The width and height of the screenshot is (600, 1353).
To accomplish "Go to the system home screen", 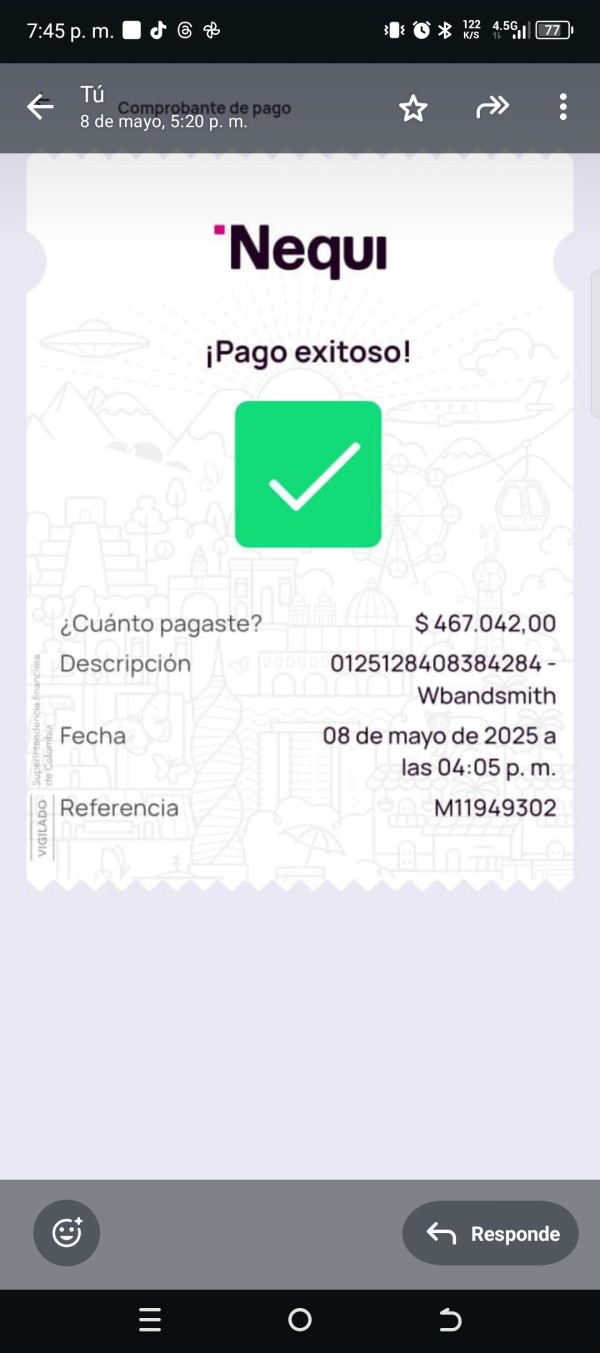I will tap(300, 1321).
